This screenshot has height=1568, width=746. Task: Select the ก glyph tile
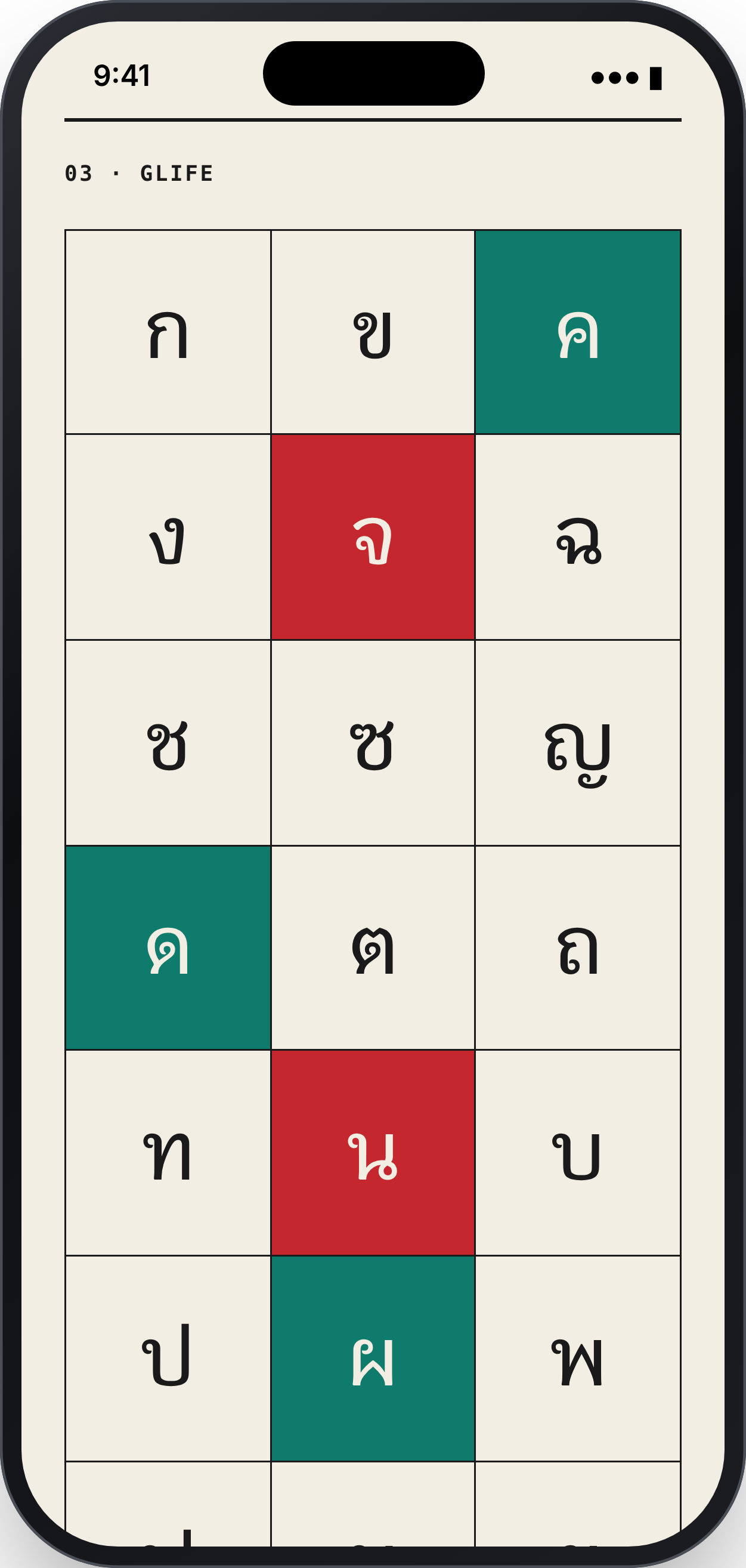point(168,332)
